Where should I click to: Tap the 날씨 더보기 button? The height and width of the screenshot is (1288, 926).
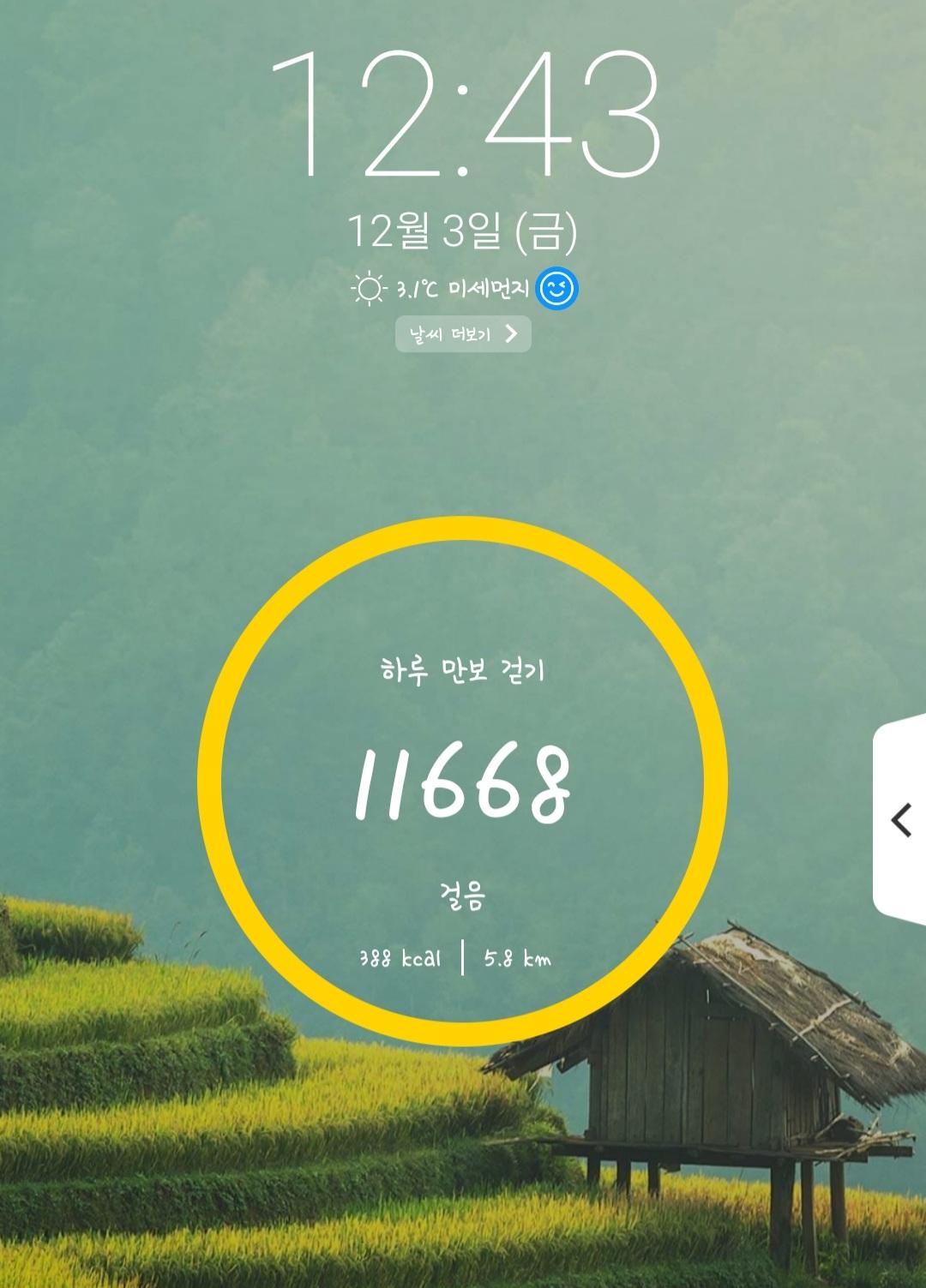(463, 334)
